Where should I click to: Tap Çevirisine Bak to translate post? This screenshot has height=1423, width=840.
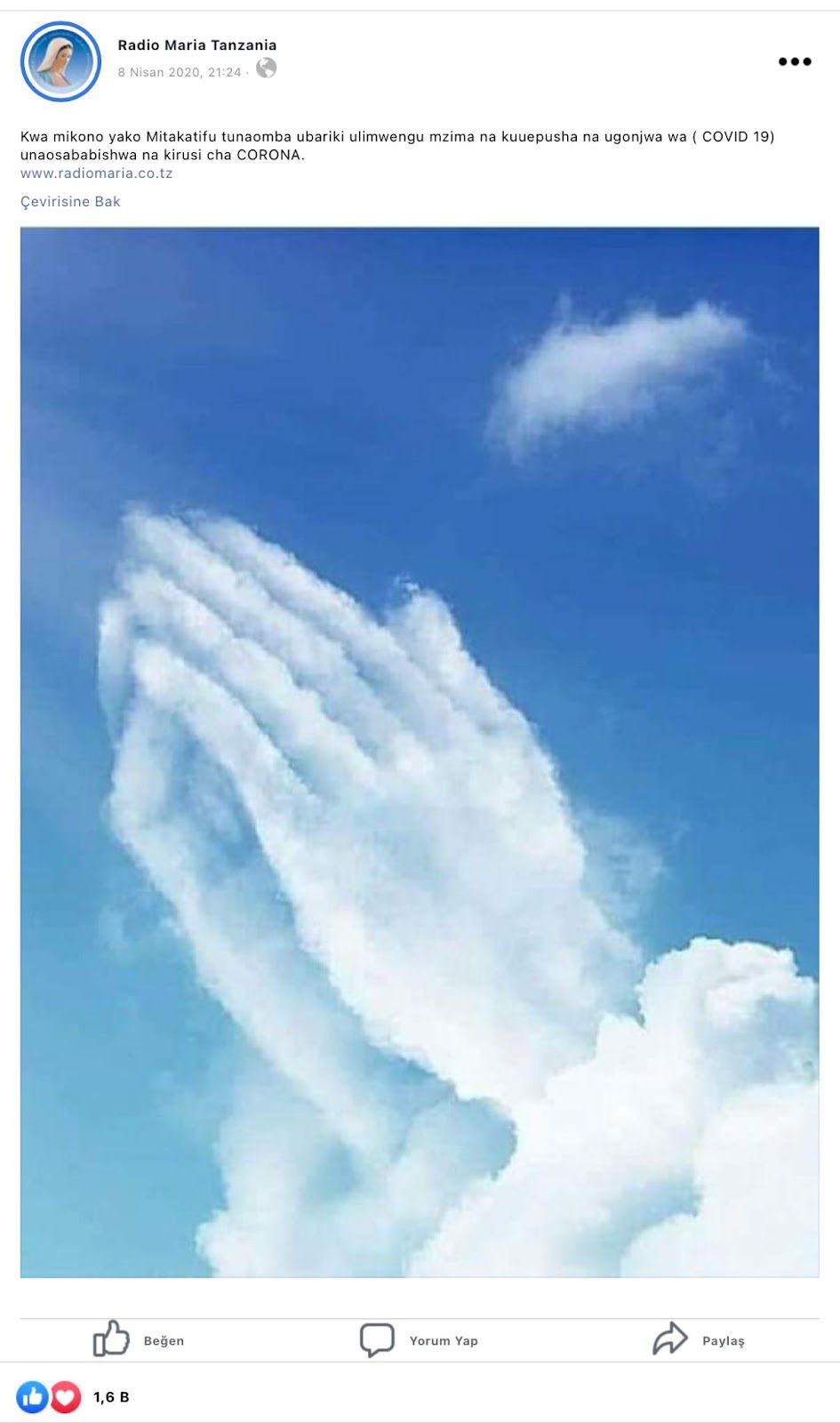pyautogui.click(x=70, y=202)
